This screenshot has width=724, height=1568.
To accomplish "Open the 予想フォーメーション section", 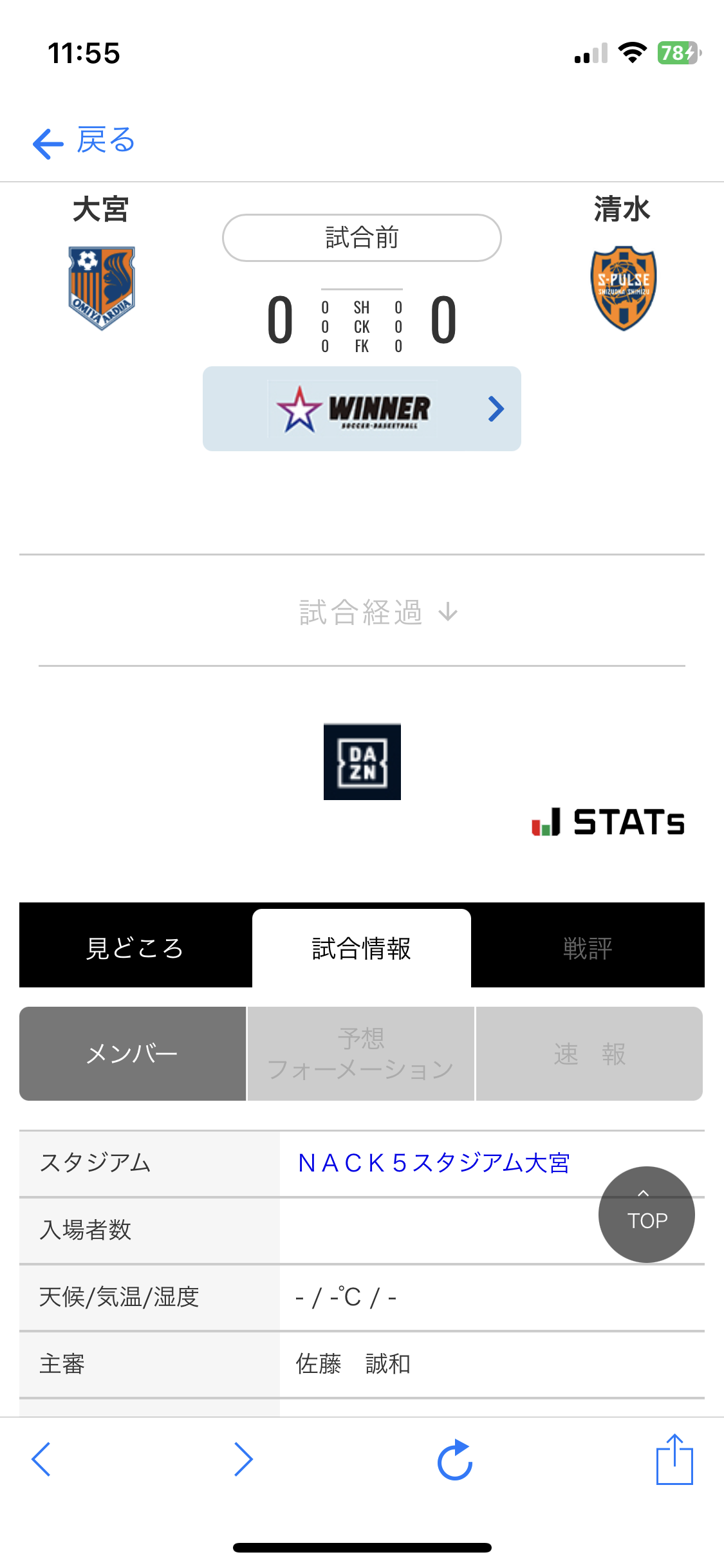I will click(x=361, y=1054).
